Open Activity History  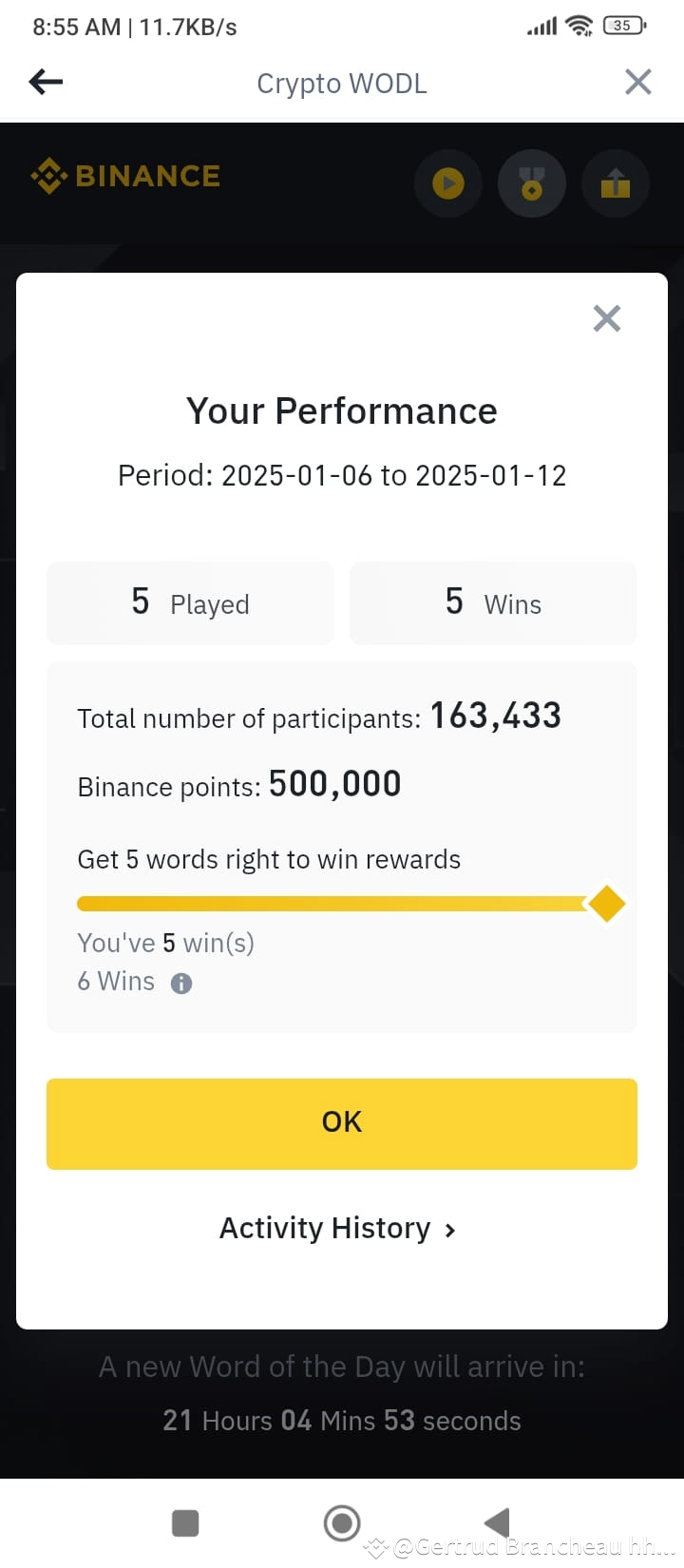click(x=325, y=1228)
